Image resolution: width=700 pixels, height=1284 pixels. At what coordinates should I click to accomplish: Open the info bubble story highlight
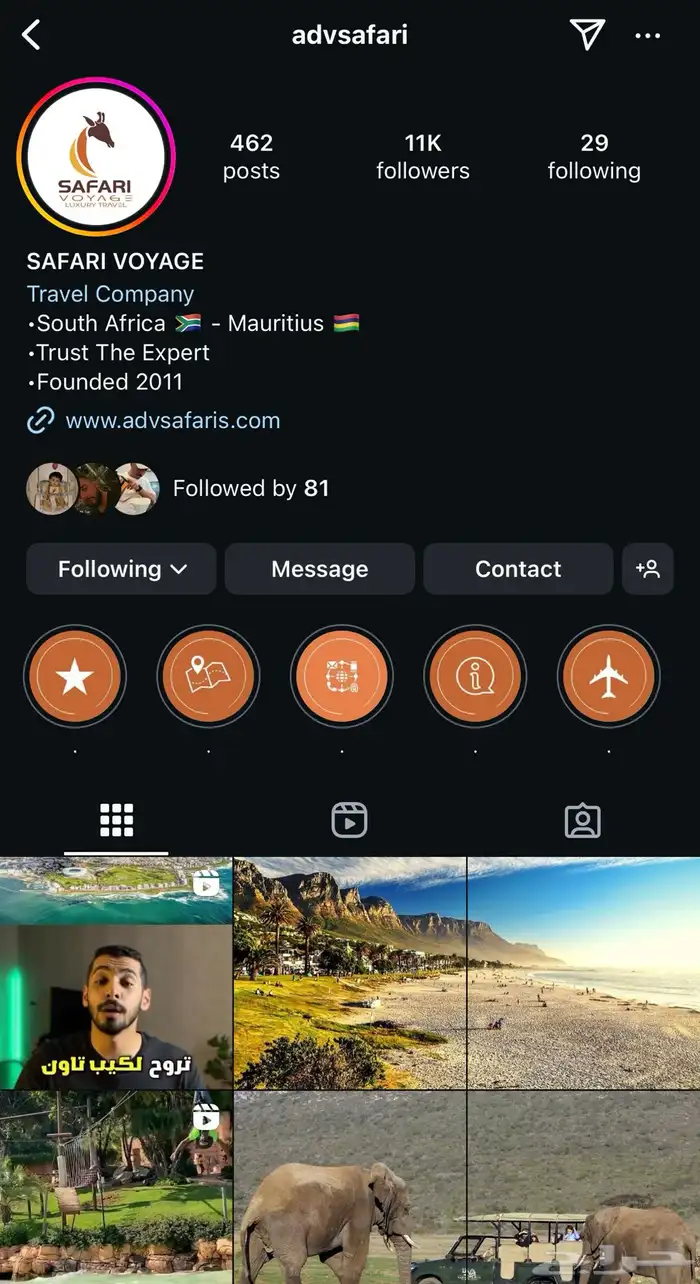[x=475, y=677]
